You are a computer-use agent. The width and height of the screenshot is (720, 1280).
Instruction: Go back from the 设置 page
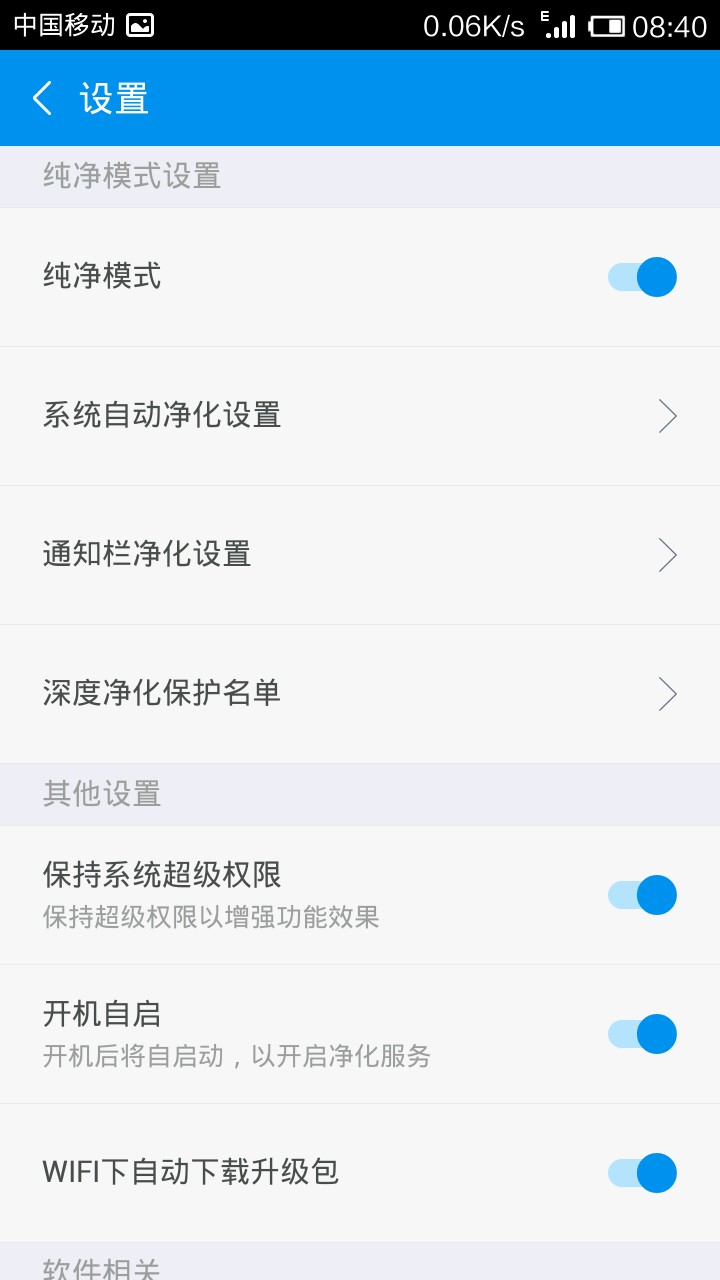[x=43, y=98]
